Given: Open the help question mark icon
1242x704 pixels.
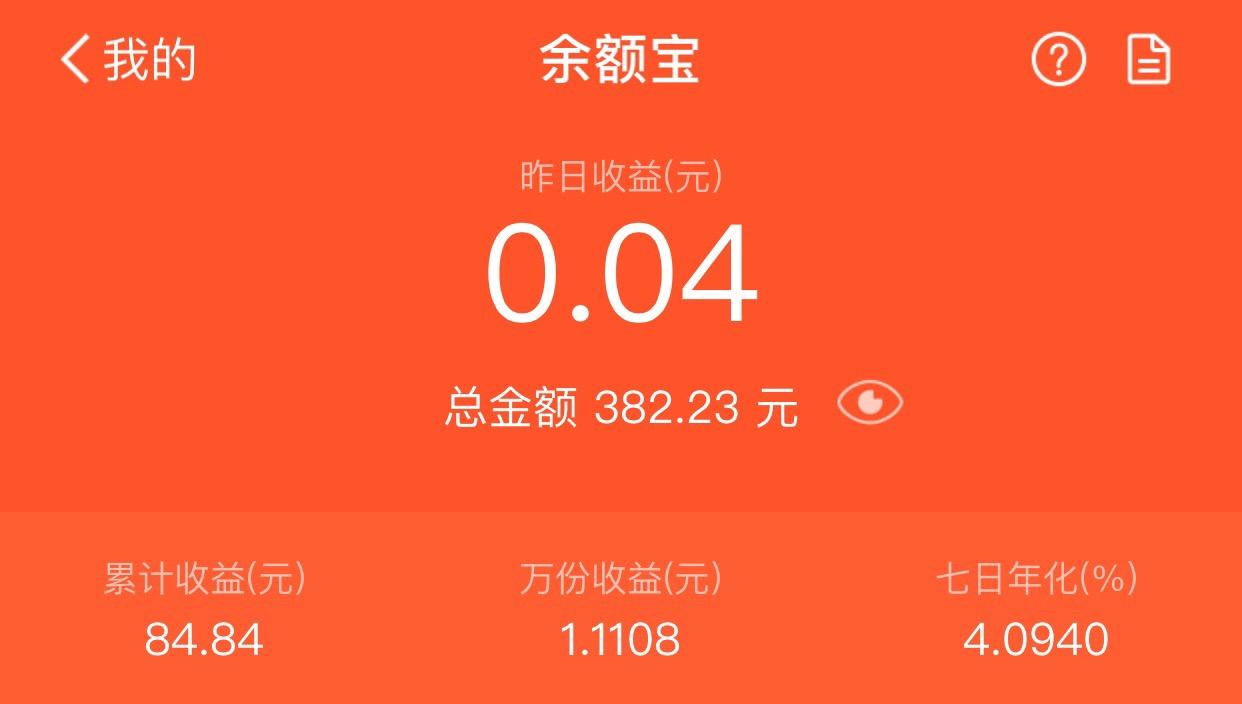Looking at the screenshot, I should click(1058, 60).
